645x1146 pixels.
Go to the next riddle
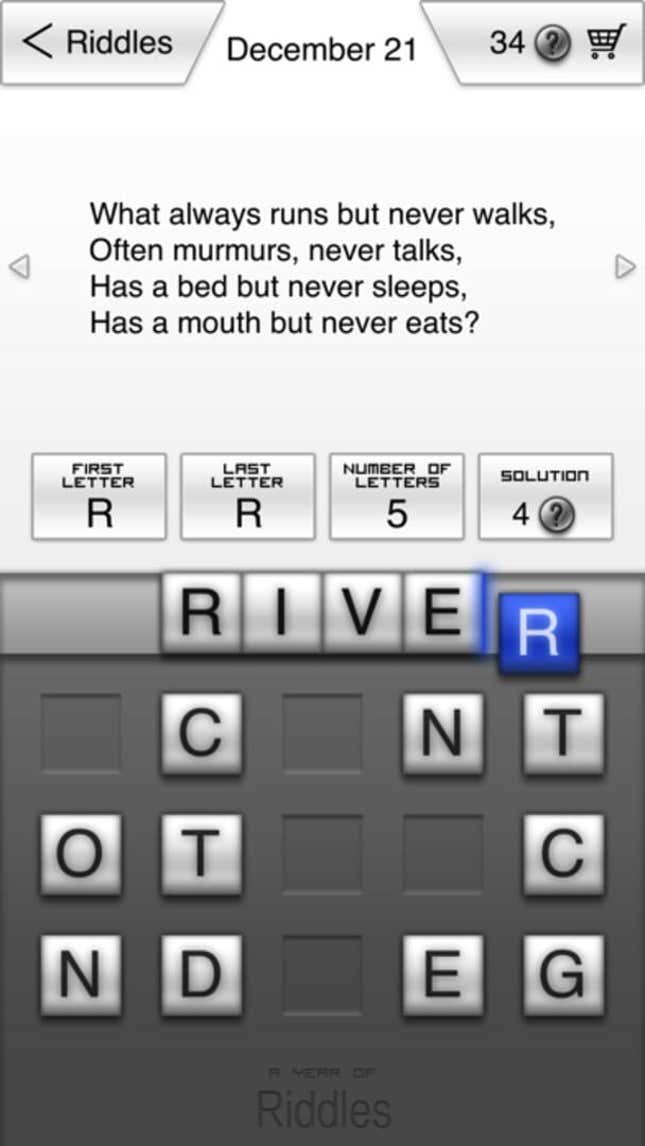coord(625,266)
